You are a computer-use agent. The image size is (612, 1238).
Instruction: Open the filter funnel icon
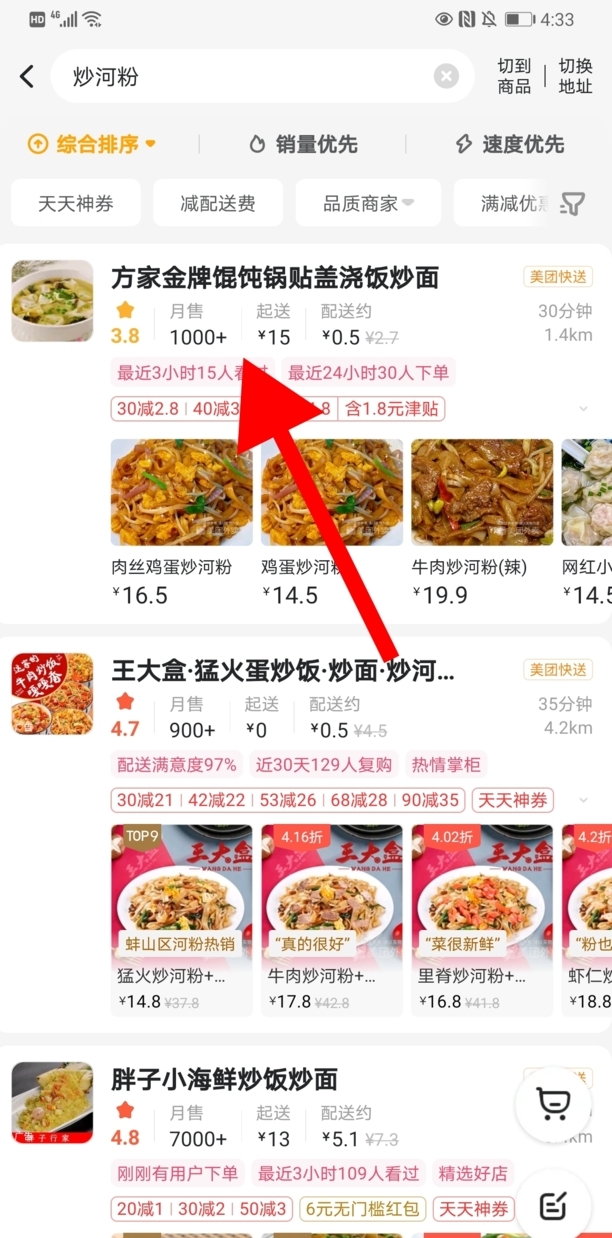coord(572,203)
